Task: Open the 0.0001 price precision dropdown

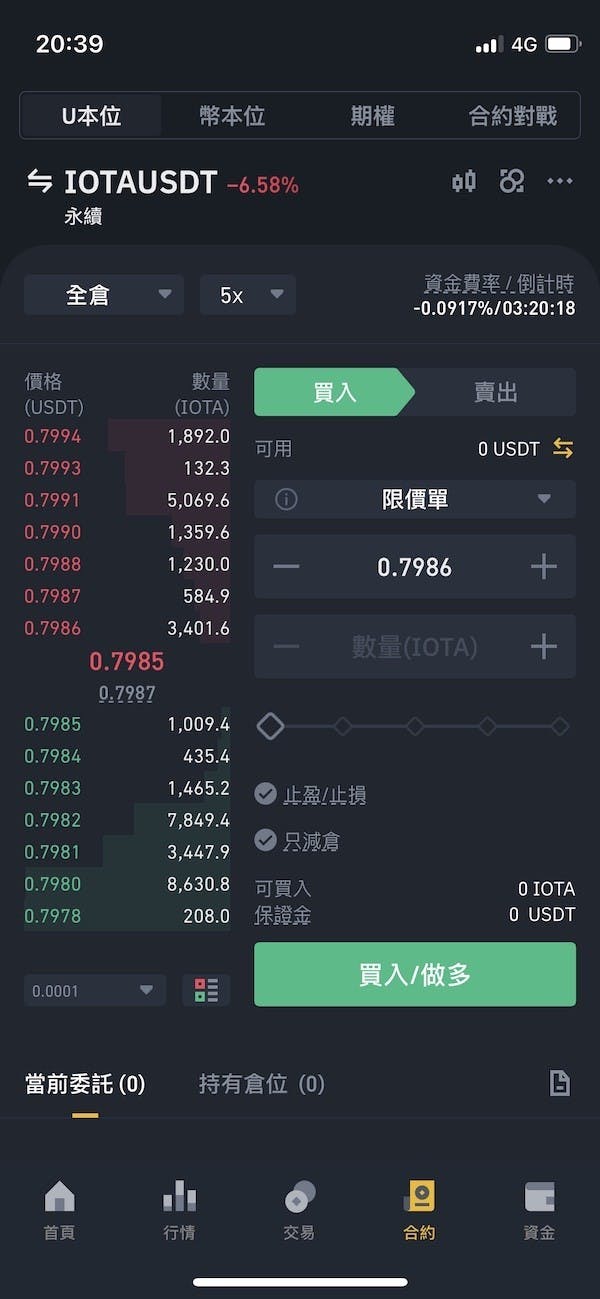Action: [x=95, y=990]
